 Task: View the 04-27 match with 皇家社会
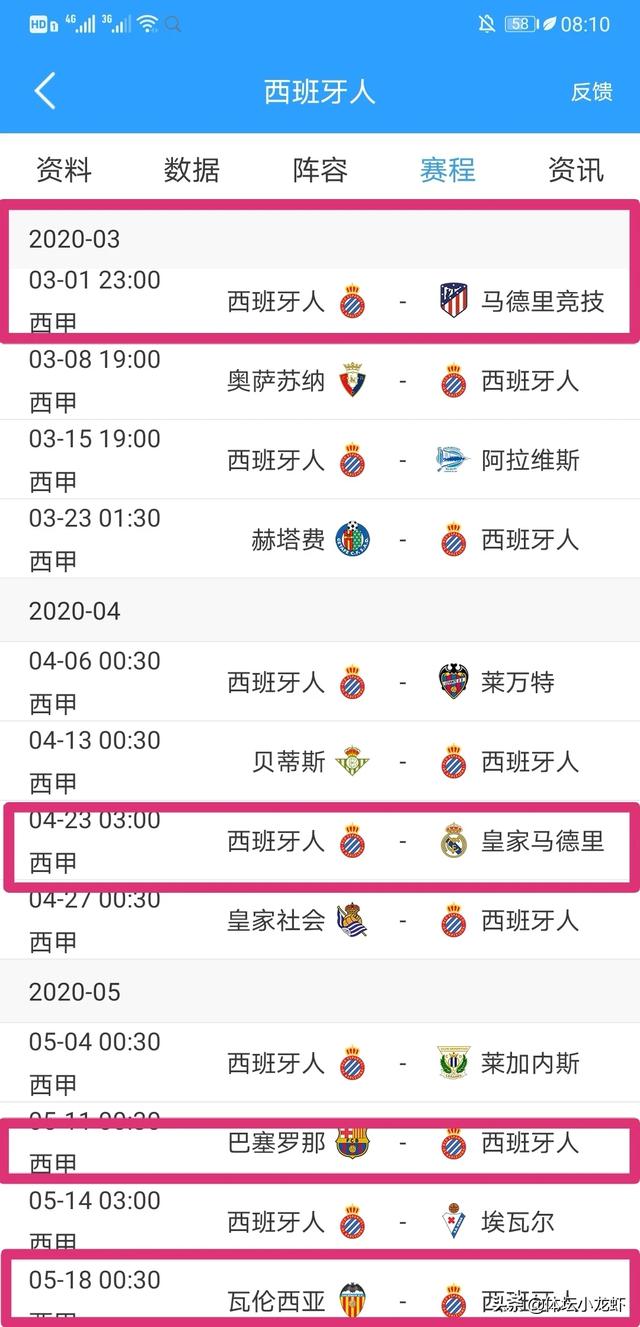pyautogui.click(x=320, y=920)
